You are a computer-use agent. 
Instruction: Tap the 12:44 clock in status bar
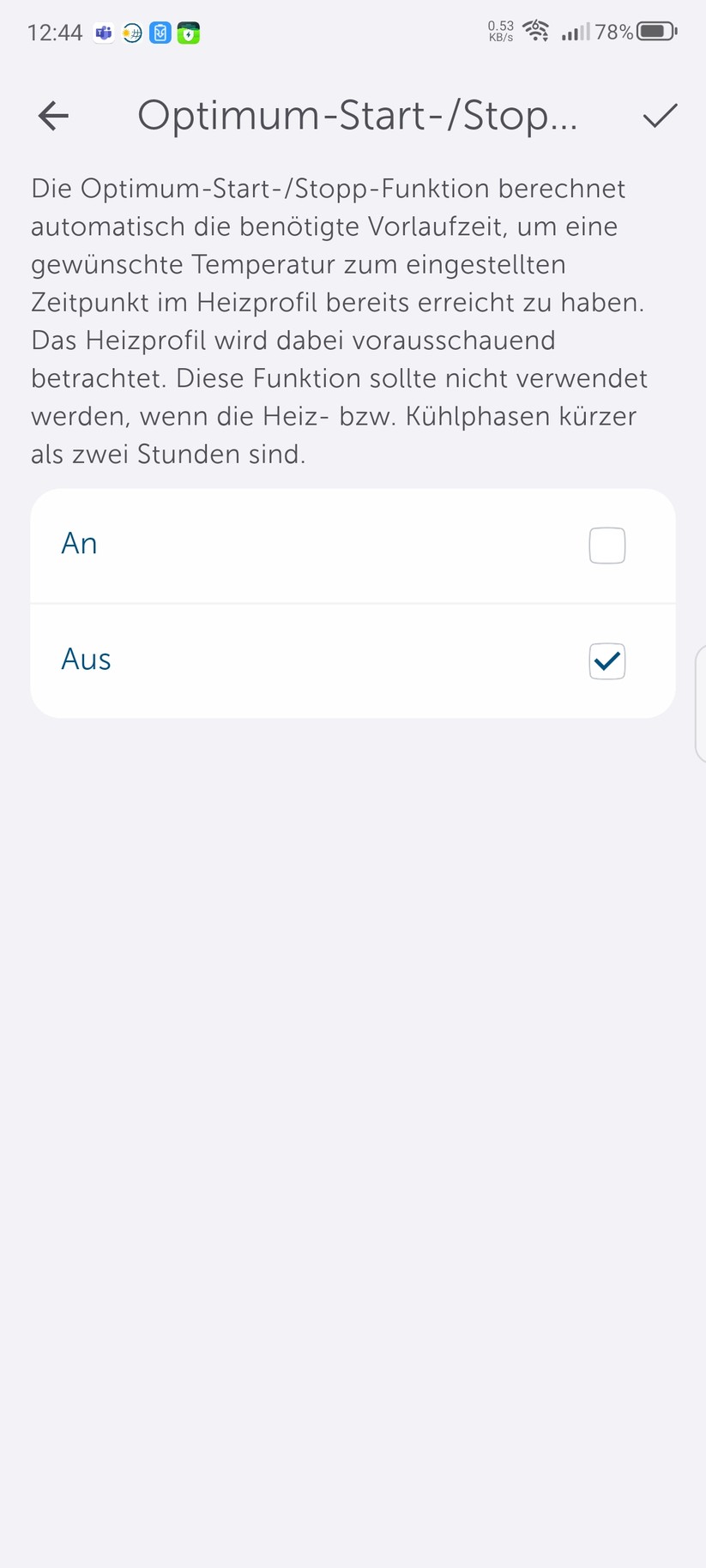click(53, 33)
